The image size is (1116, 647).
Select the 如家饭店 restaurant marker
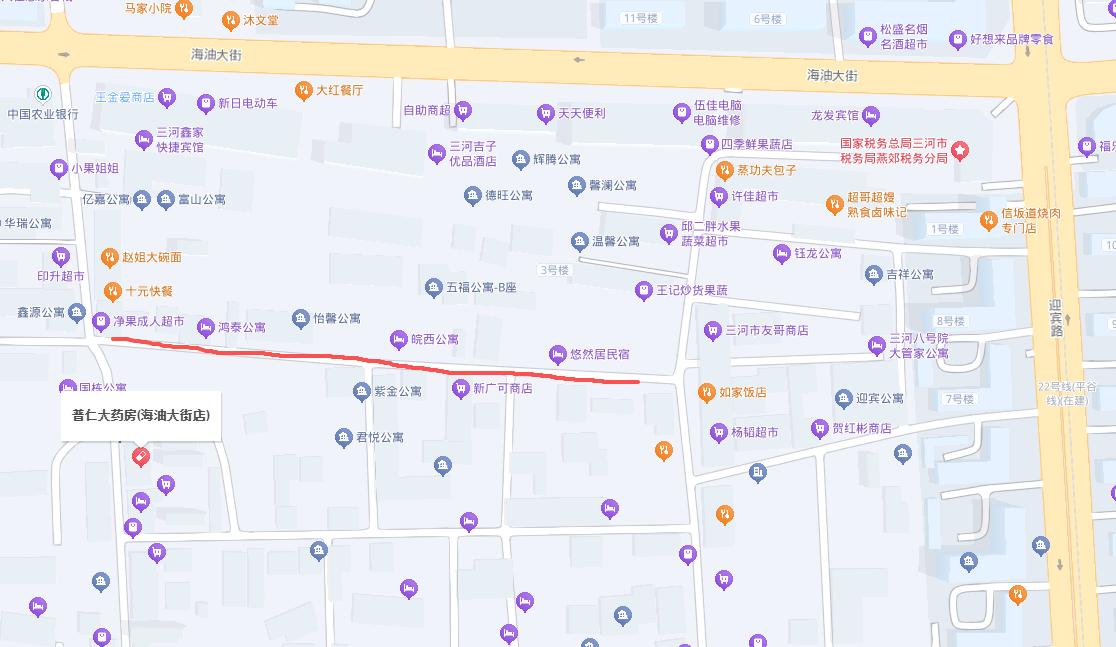tap(706, 393)
